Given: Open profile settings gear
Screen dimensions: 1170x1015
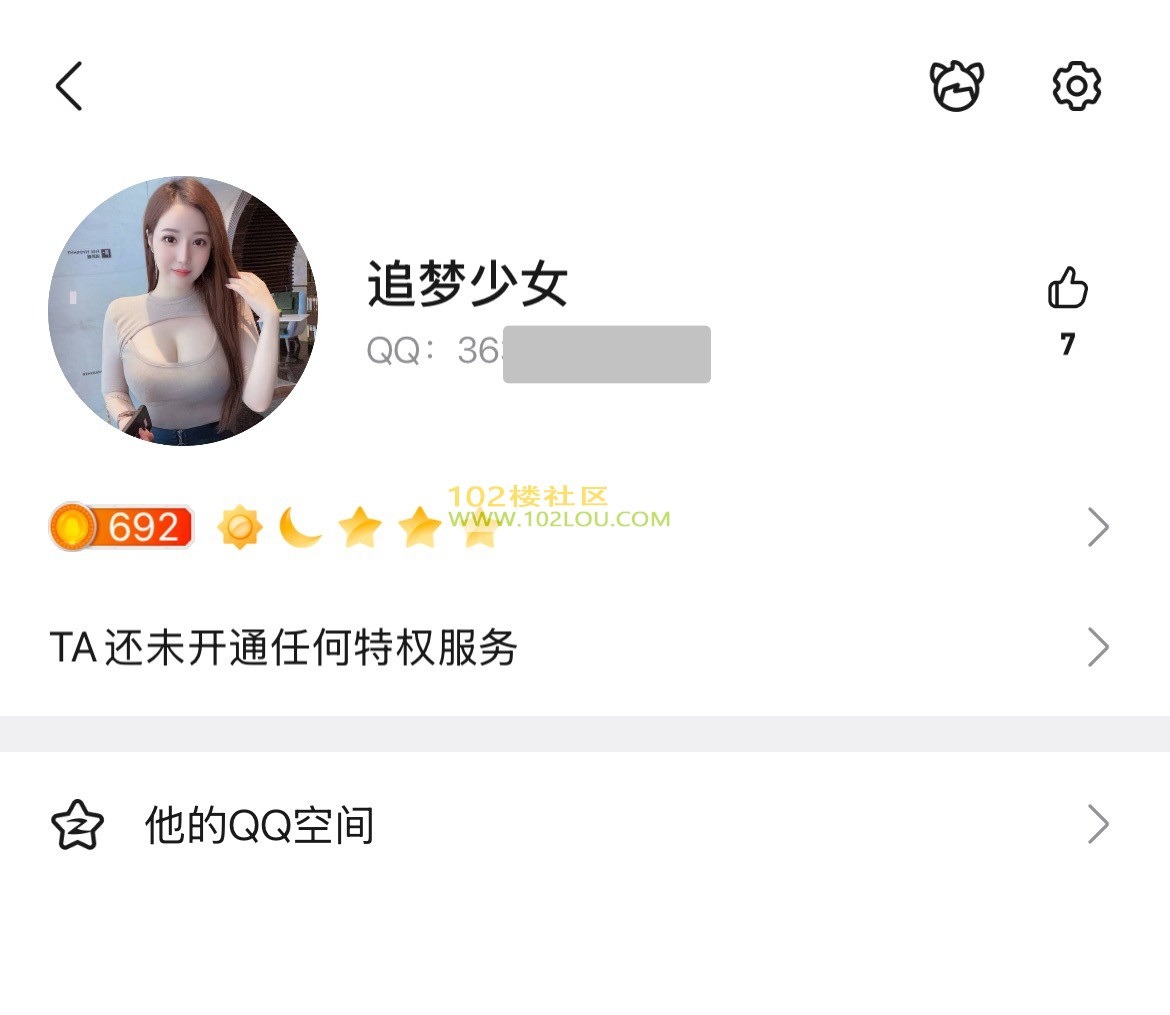Looking at the screenshot, I should [x=1077, y=86].
